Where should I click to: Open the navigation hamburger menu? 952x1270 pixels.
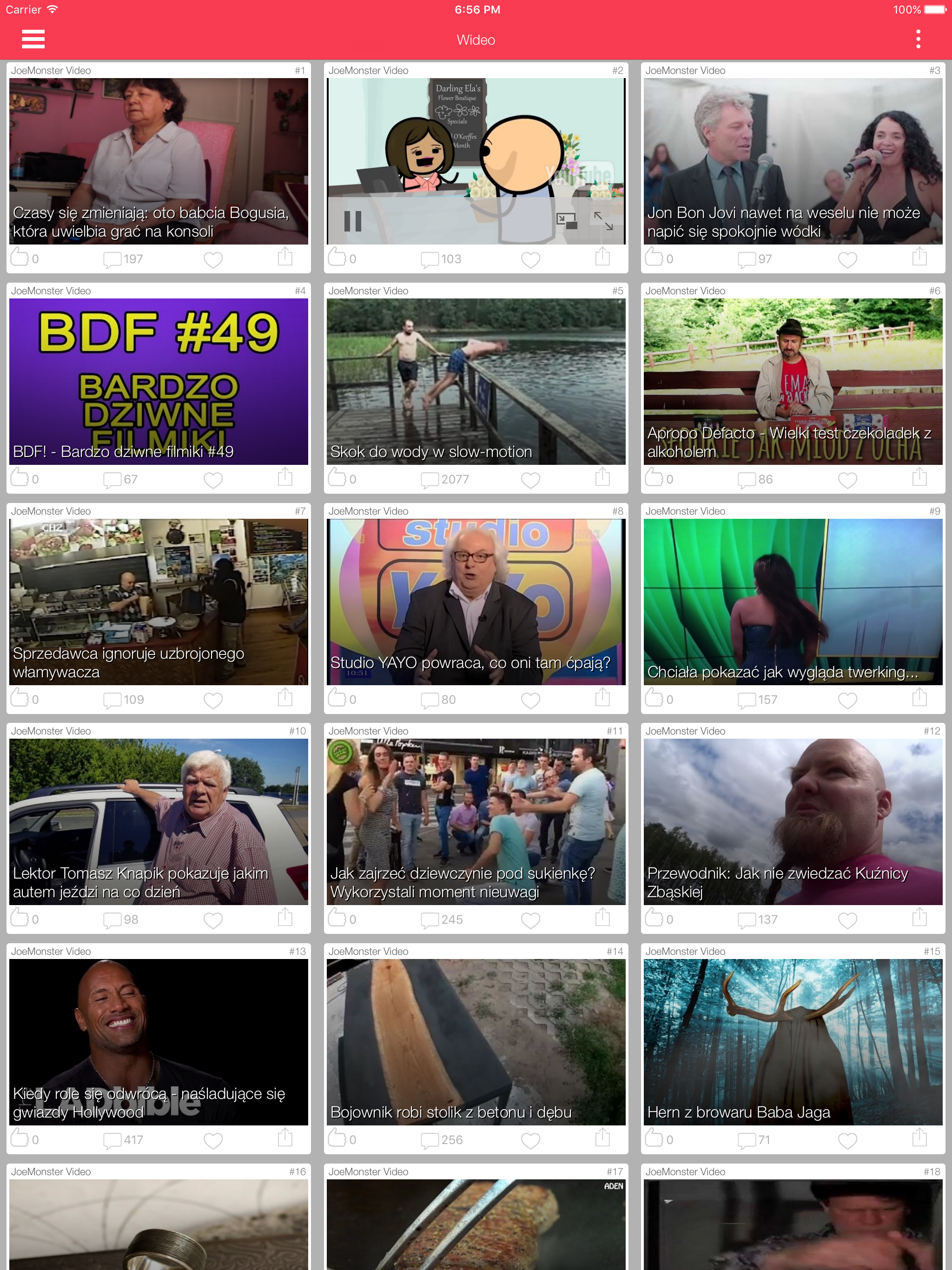(x=33, y=39)
